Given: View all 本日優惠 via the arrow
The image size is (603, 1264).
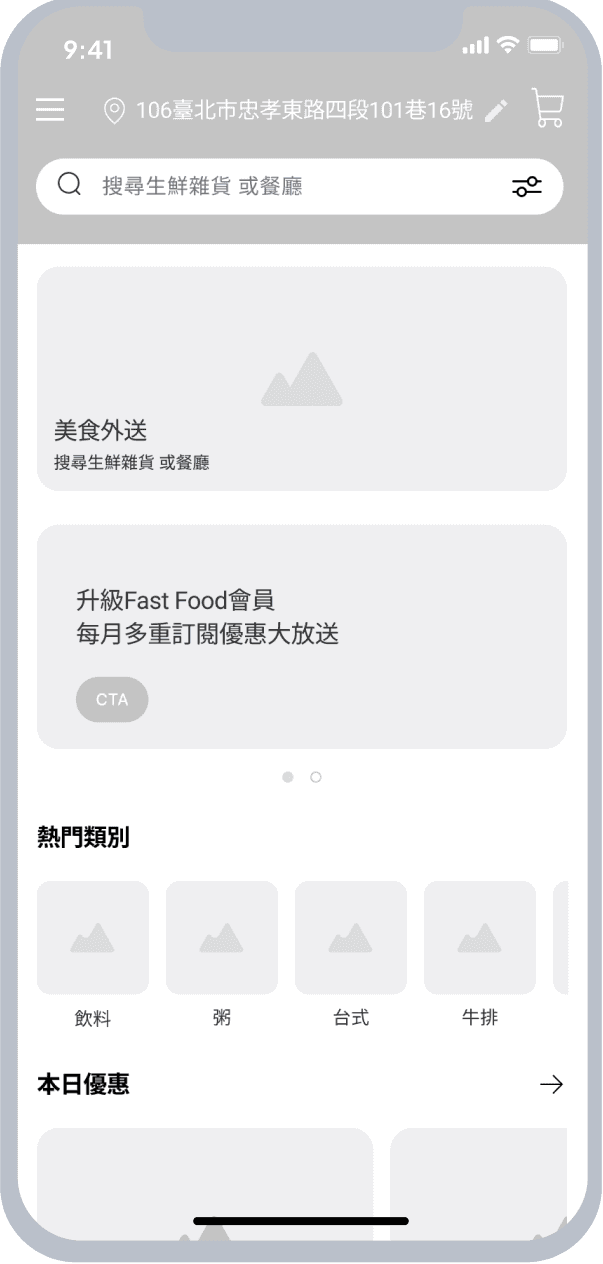Looking at the screenshot, I should pos(551,1084).
